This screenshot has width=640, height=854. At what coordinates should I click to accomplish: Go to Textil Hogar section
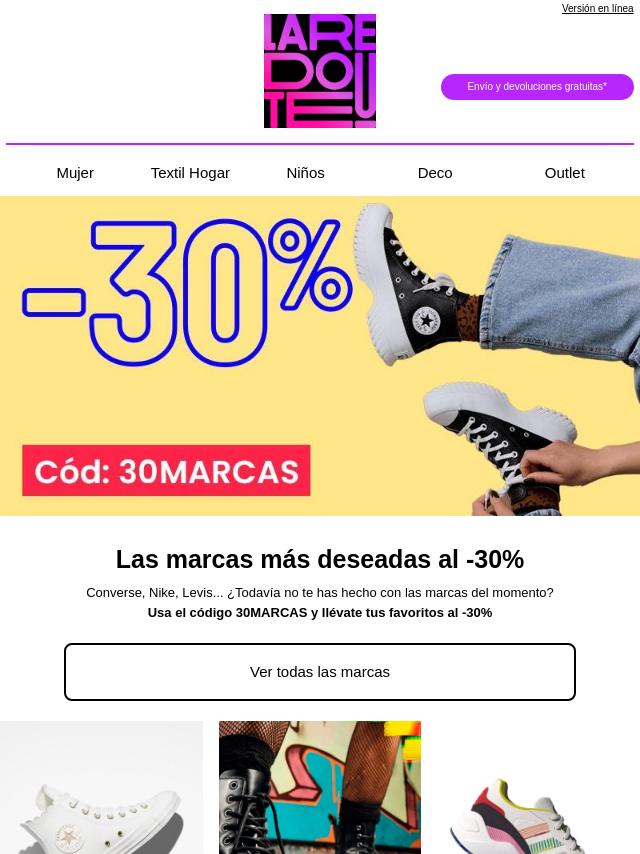[x=190, y=173]
